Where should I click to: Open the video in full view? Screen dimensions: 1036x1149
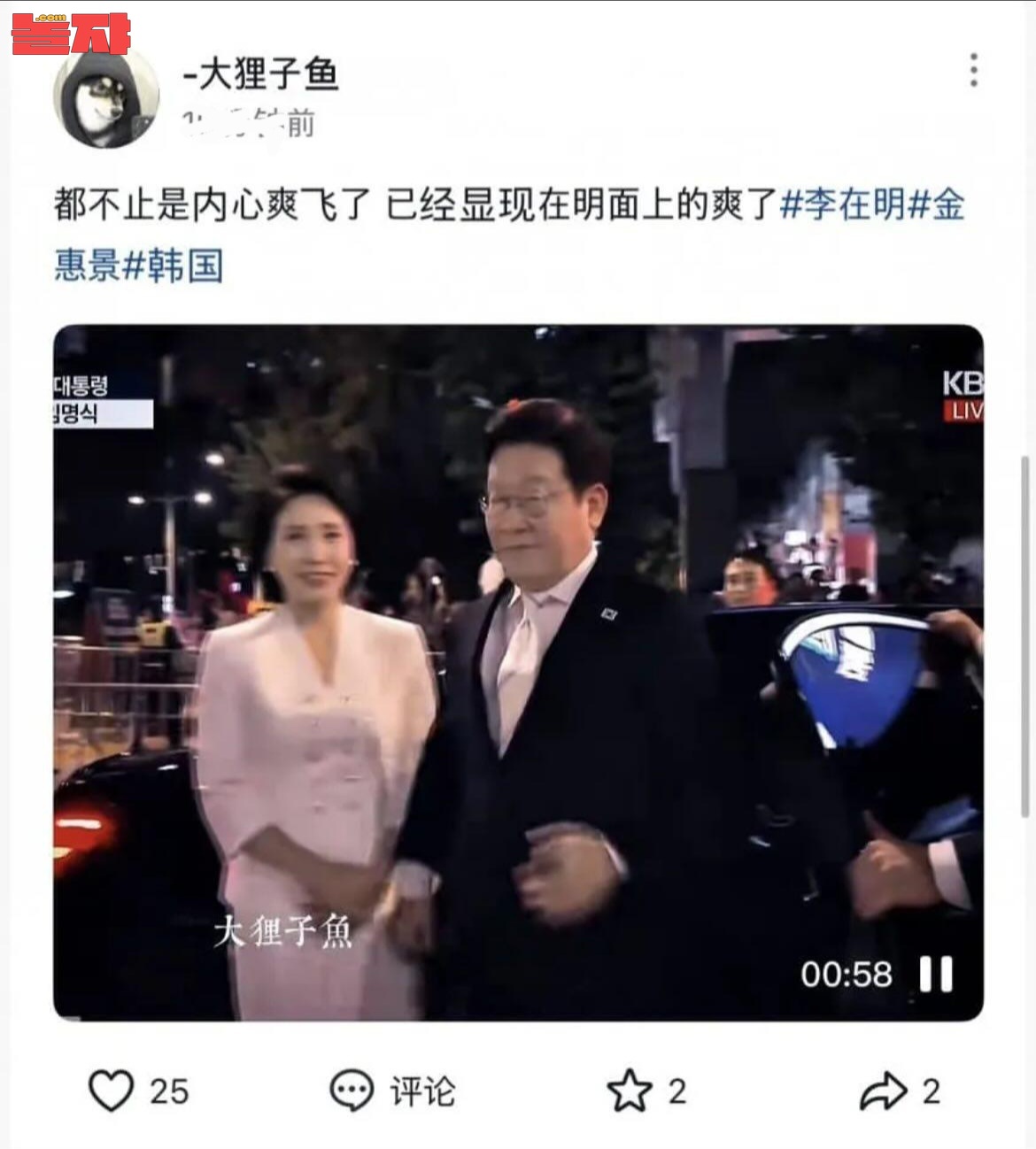[518, 673]
